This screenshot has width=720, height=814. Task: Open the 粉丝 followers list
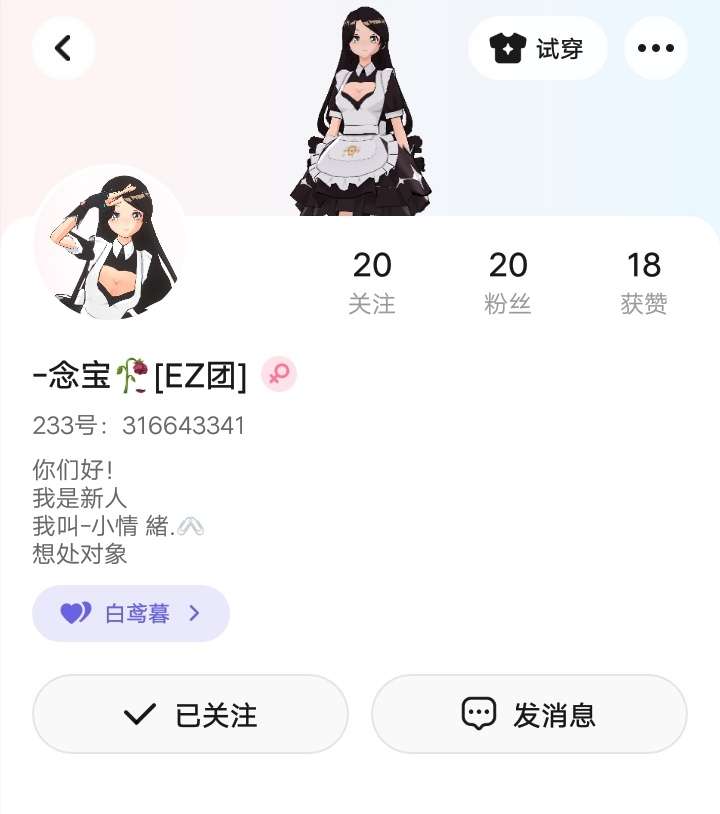(508, 283)
